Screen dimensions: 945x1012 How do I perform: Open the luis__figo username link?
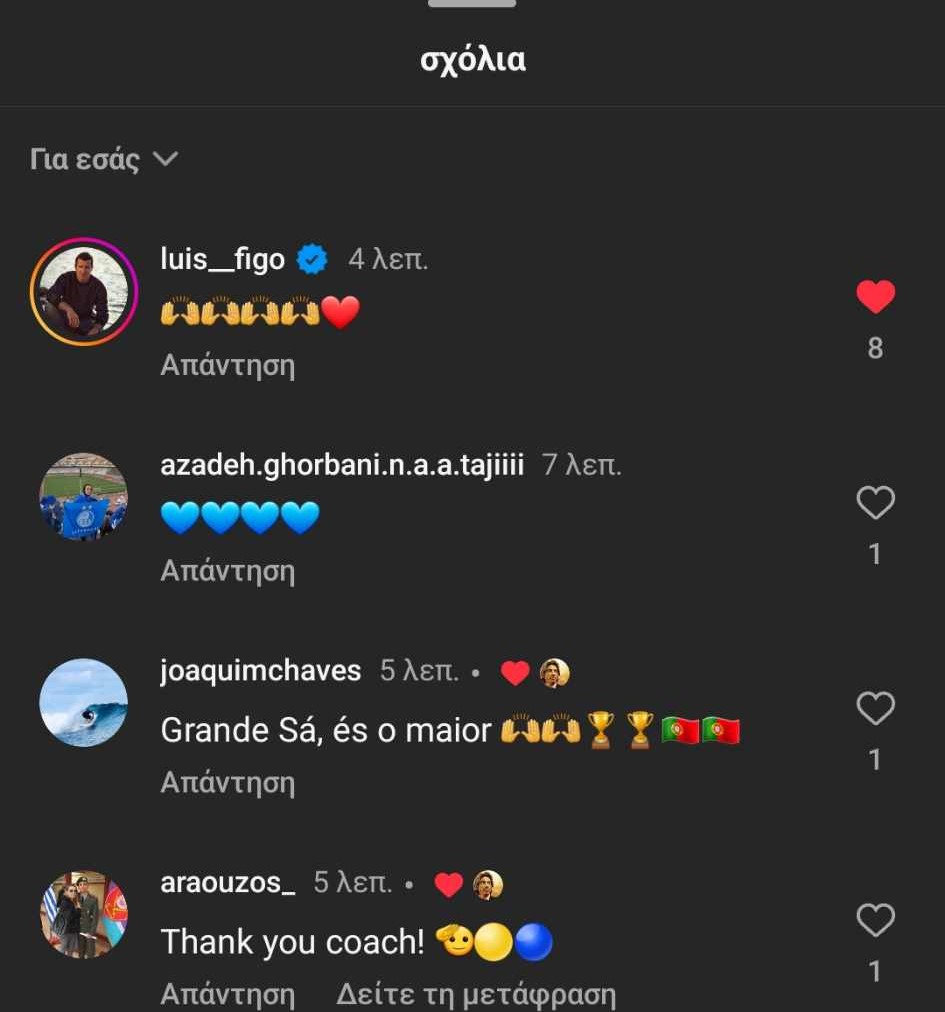click(x=222, y=260)
